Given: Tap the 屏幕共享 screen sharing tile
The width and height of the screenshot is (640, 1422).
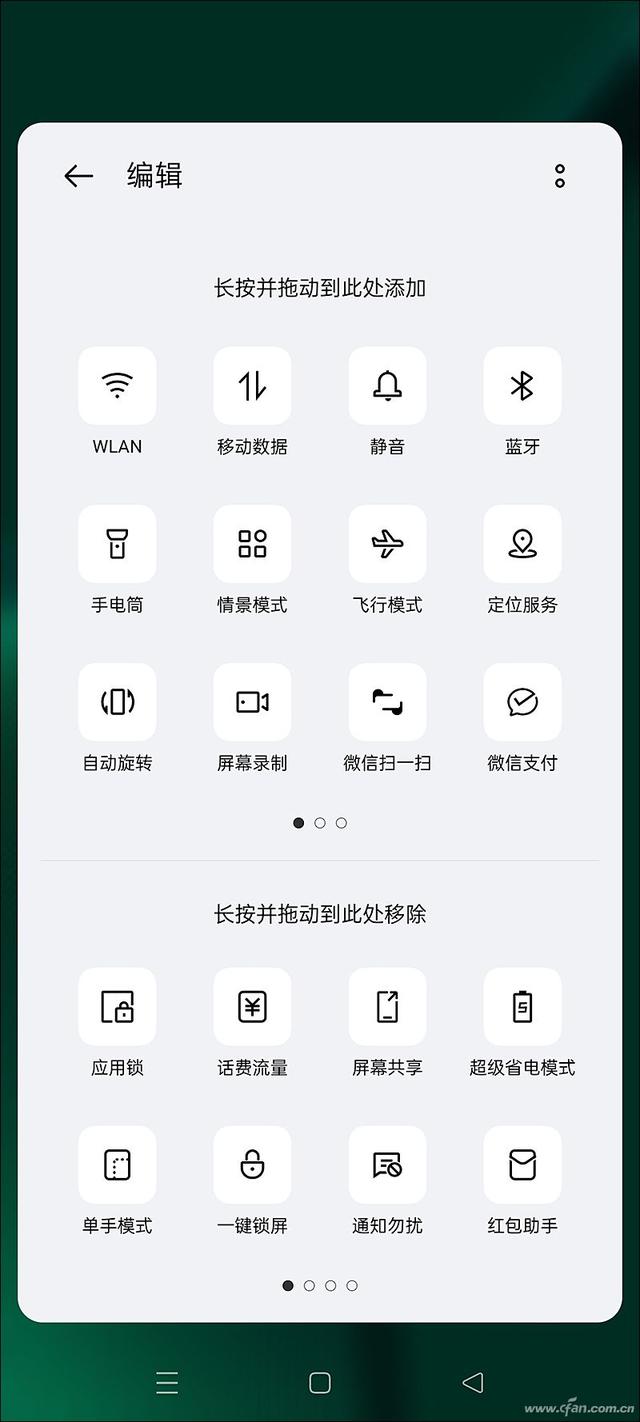Looking at the screenshot, I should pos(387,1007).
